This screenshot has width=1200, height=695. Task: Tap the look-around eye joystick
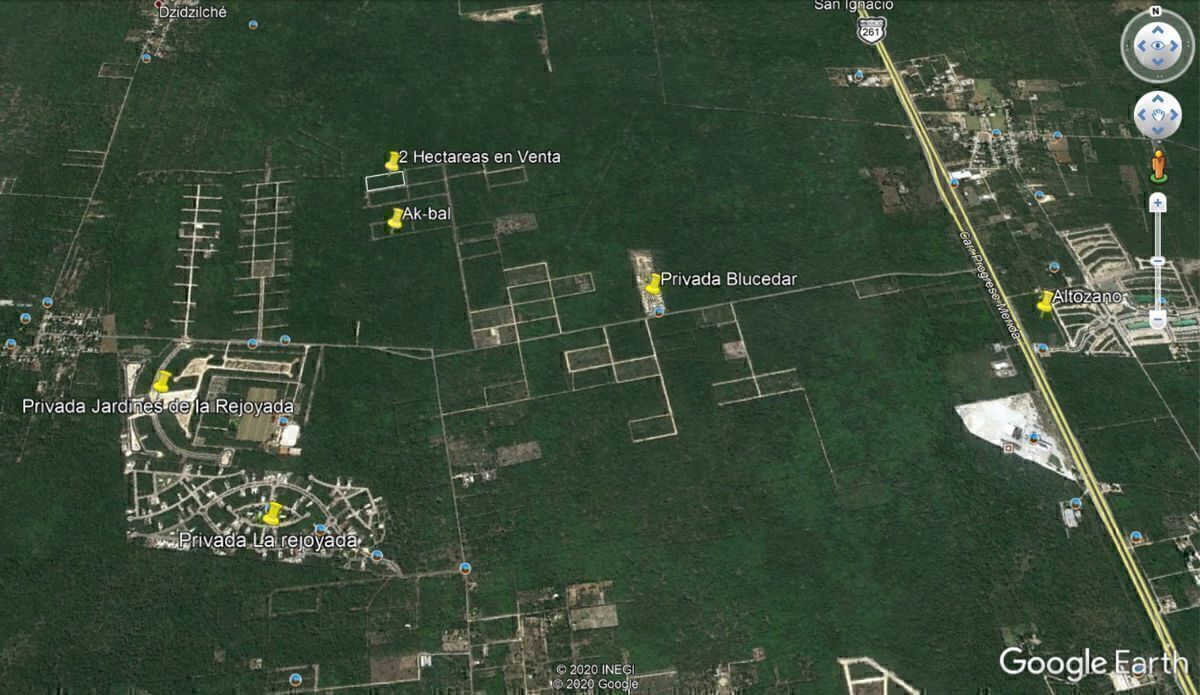click(1157, 46)
